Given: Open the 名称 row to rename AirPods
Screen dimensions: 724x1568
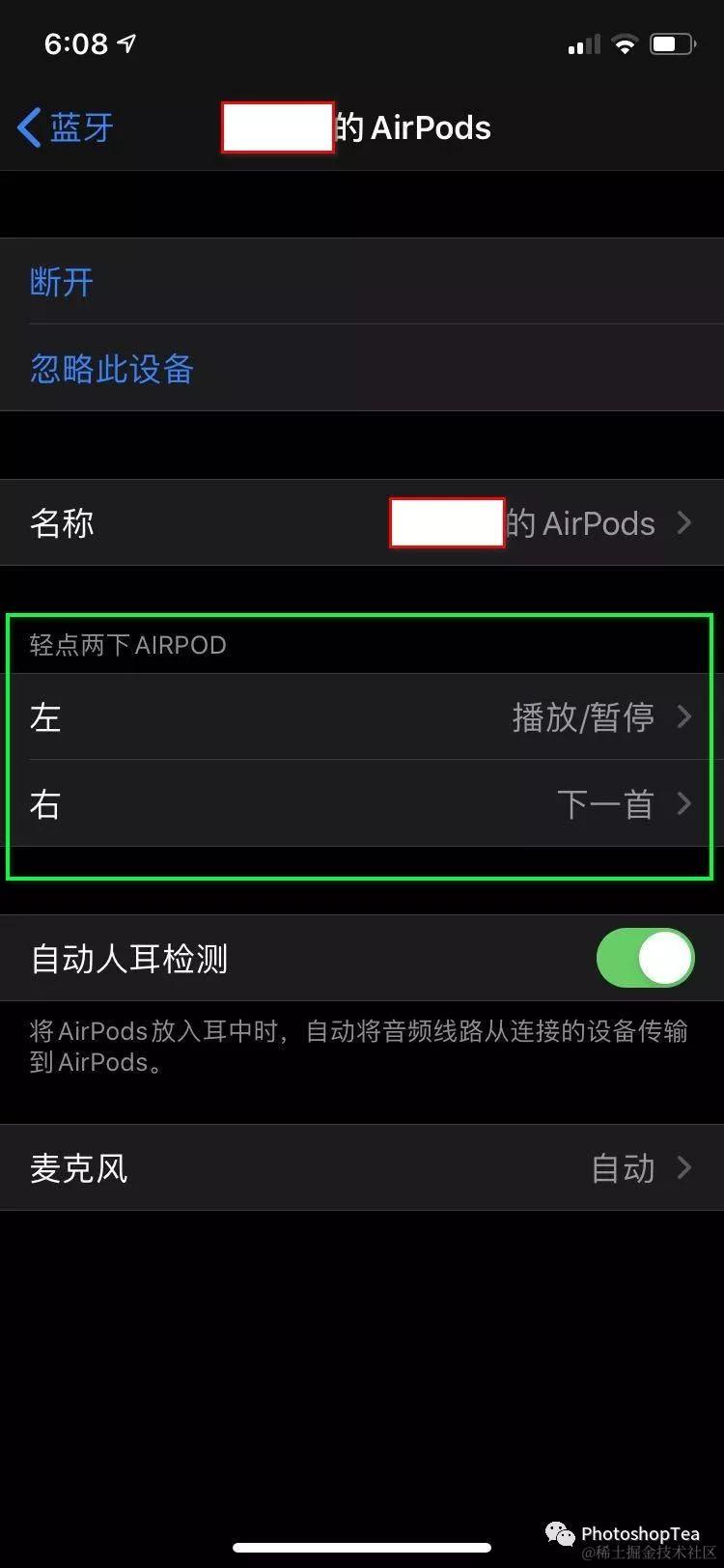Looking at the screenshot, I should [361, 523].
